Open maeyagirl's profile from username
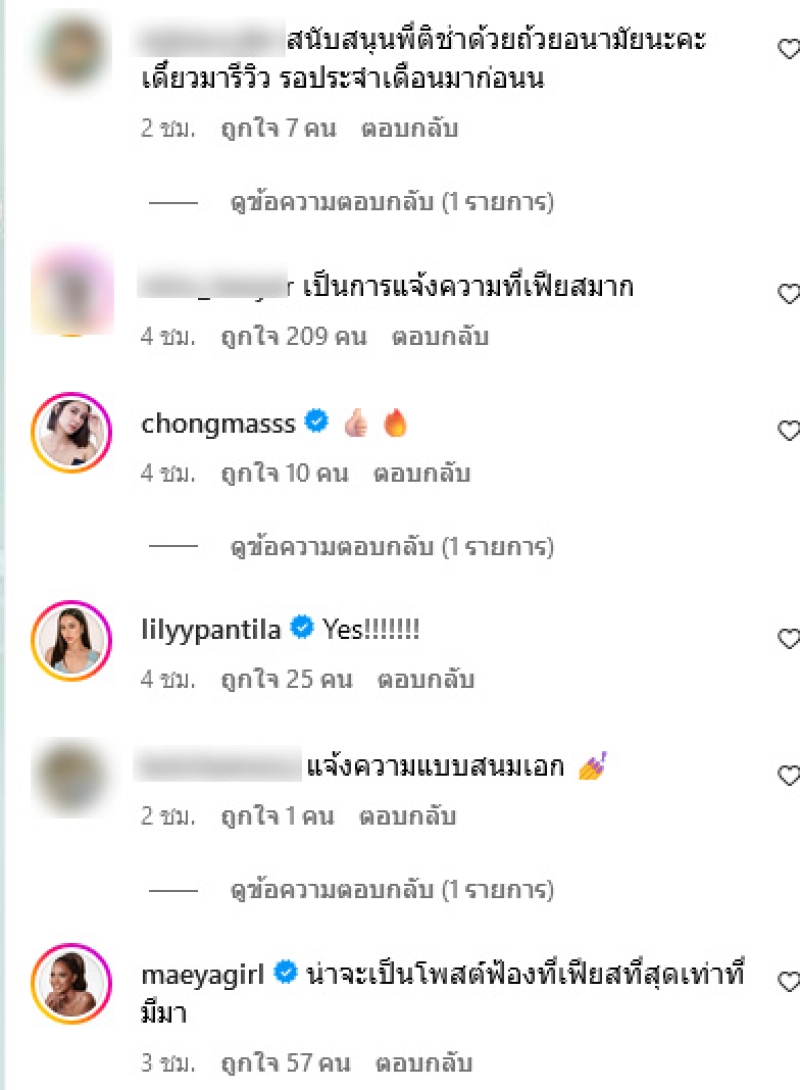 pyautogui.click(x=203, y=973)
